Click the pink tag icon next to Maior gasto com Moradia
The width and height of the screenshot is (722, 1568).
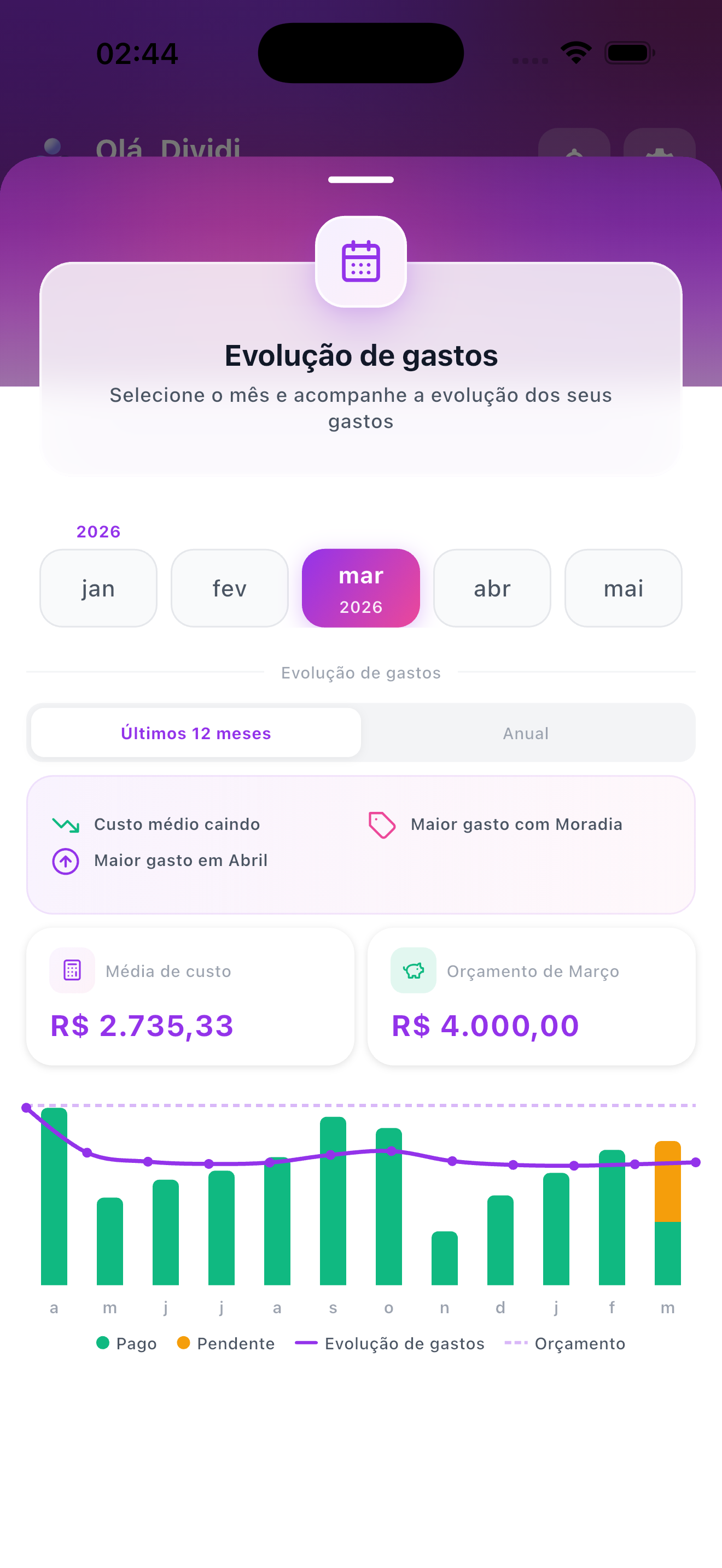point(381,824)
